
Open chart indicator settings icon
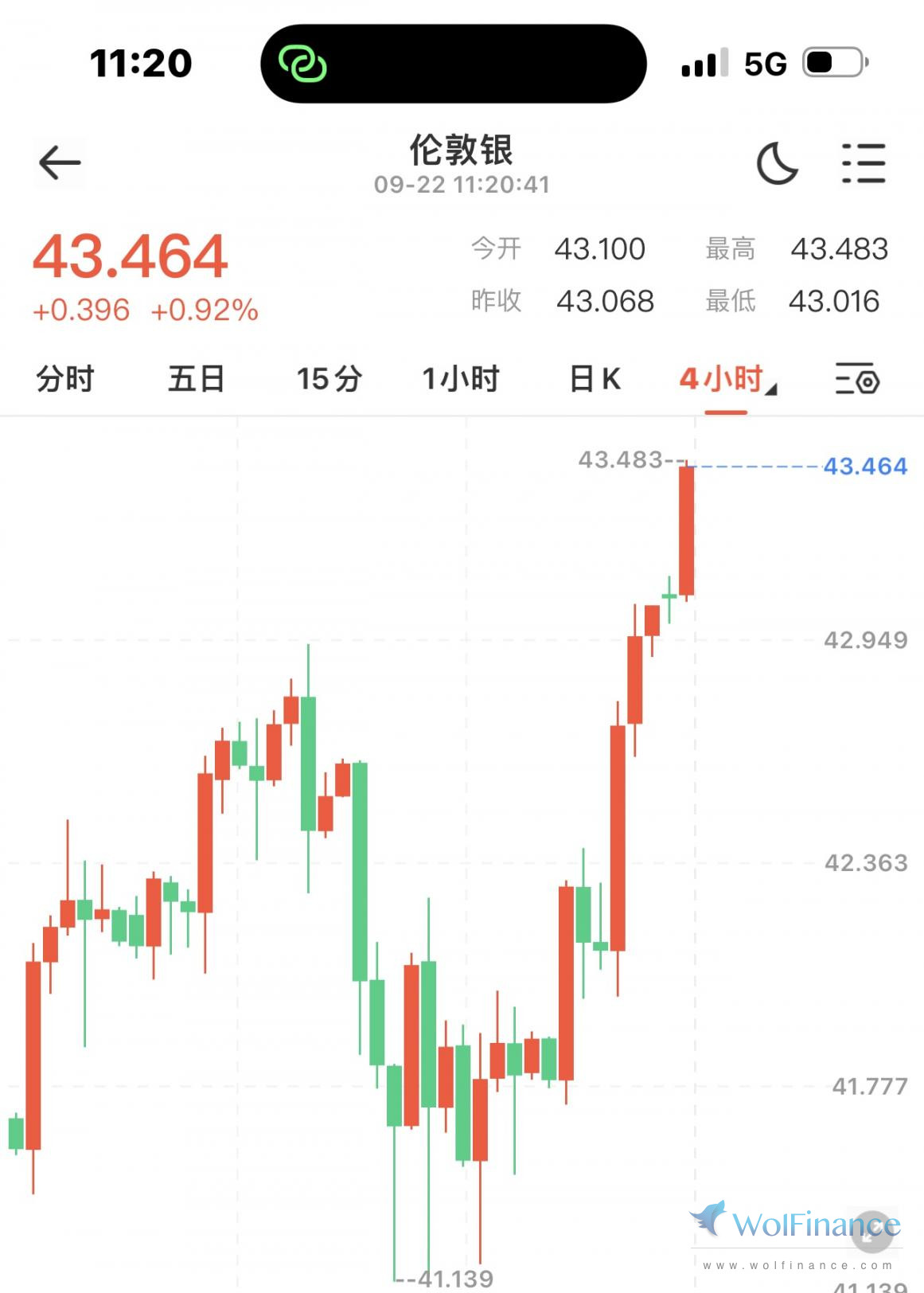[x=857, y=379]
